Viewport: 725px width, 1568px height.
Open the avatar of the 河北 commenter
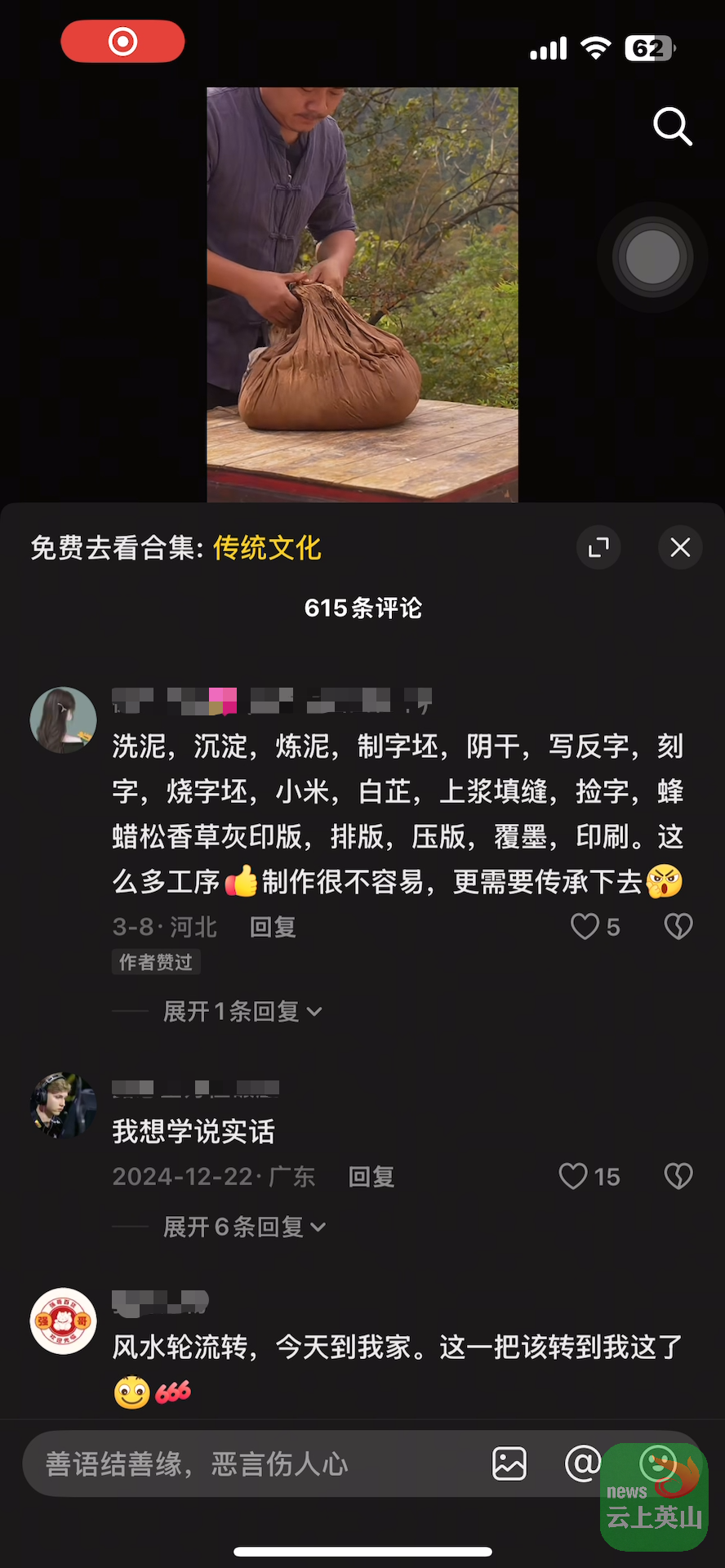pos(64,720)
